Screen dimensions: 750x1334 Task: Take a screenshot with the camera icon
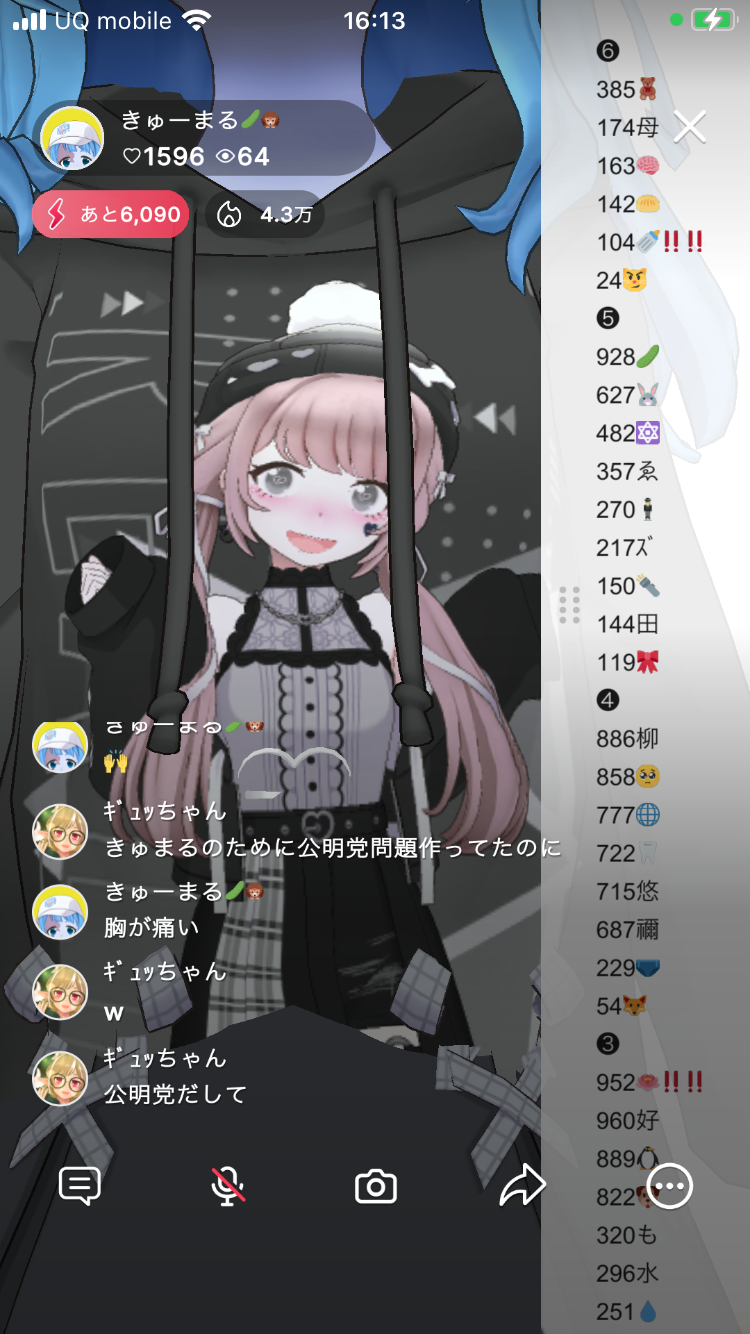tap(376, 1186)
